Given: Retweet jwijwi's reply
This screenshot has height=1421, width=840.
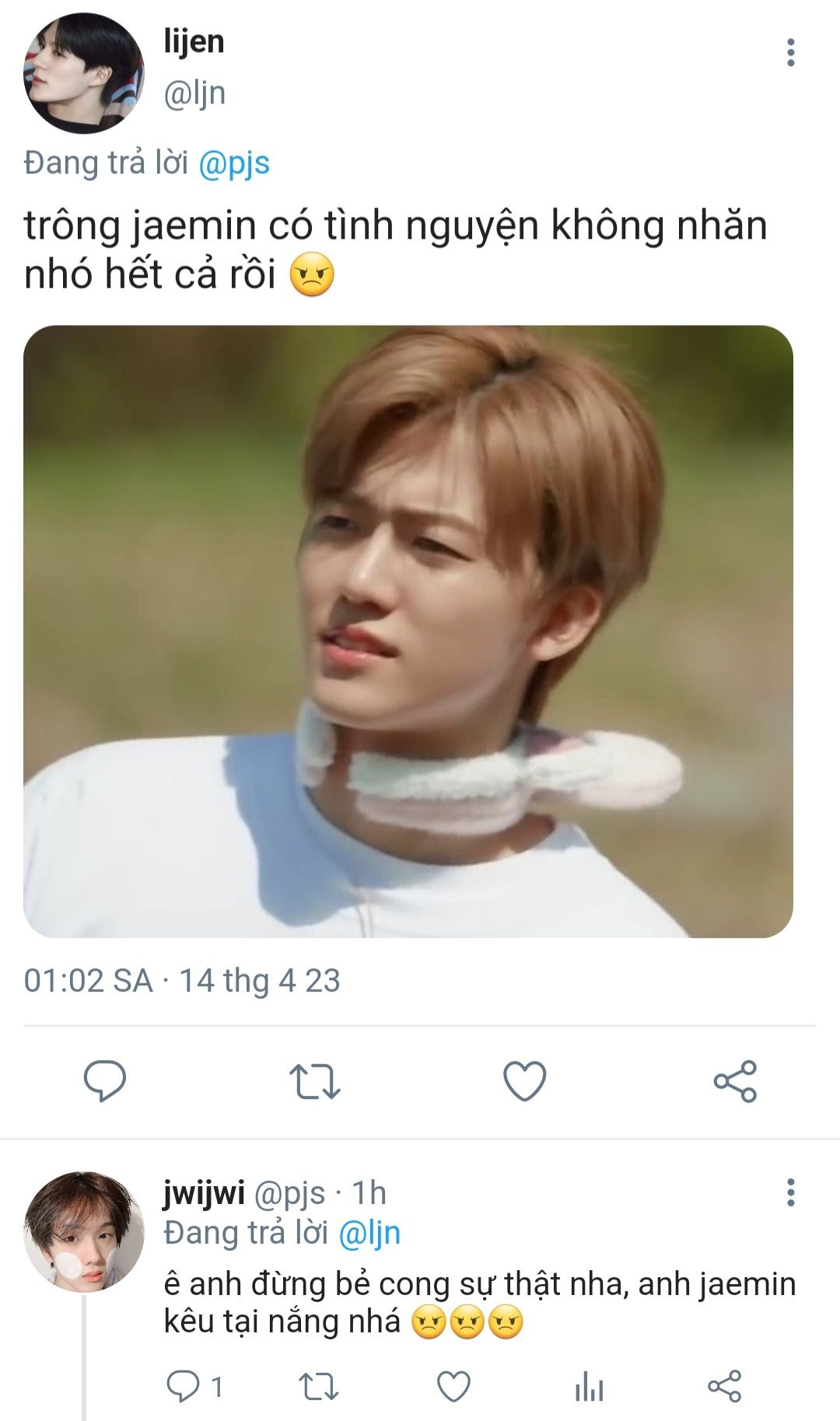Looking at the screenshot, I should point(318,1386).
